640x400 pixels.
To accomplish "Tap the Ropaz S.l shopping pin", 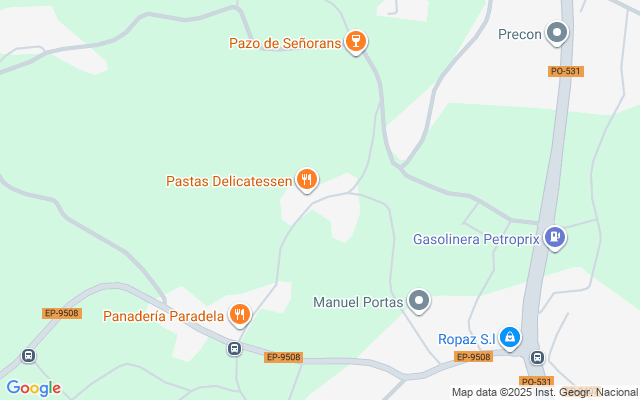I will 510,338.
